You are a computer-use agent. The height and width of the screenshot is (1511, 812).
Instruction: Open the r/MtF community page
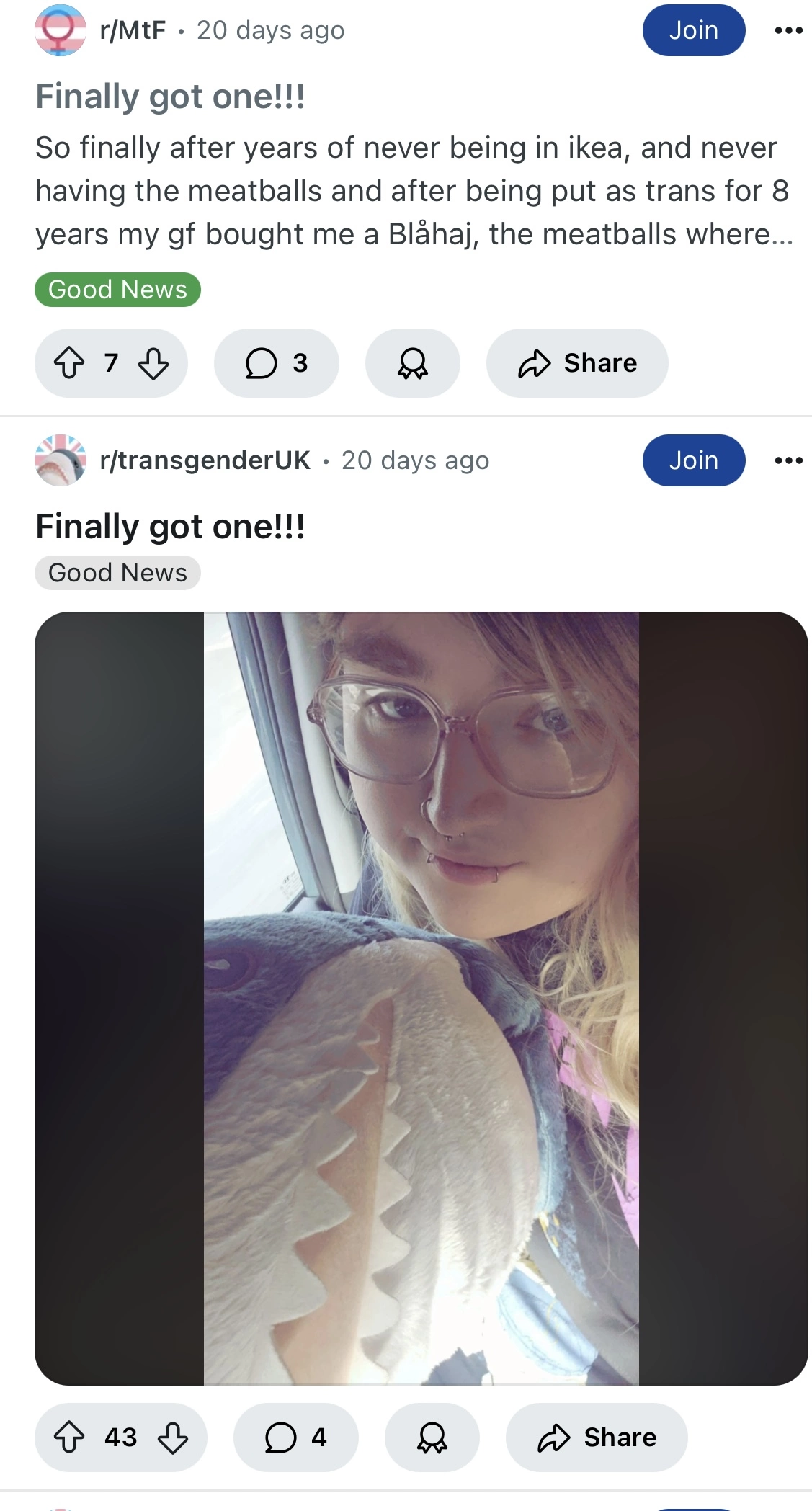(133, 30)
